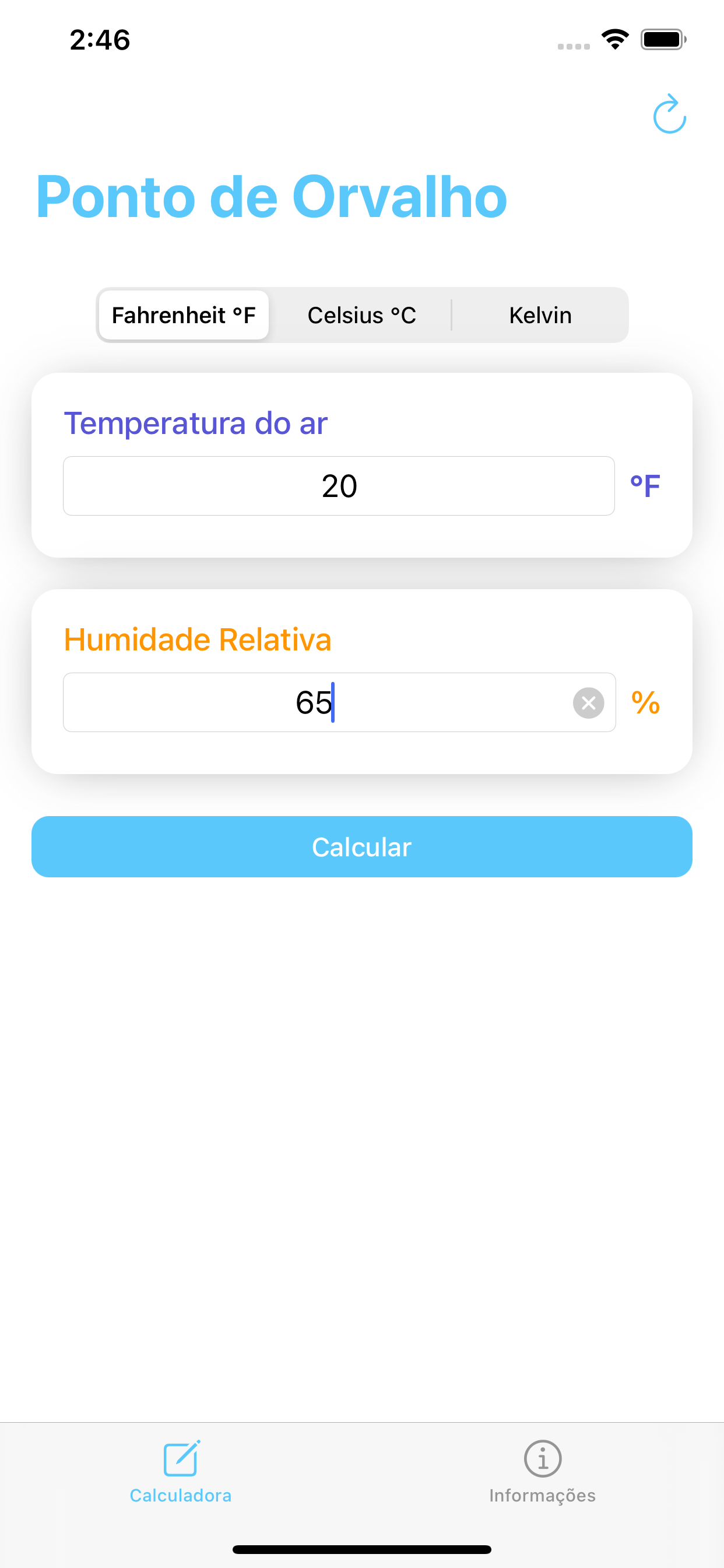Tap the % label beside humidity field
The image size is (724, 1568).
click(646, 703)
